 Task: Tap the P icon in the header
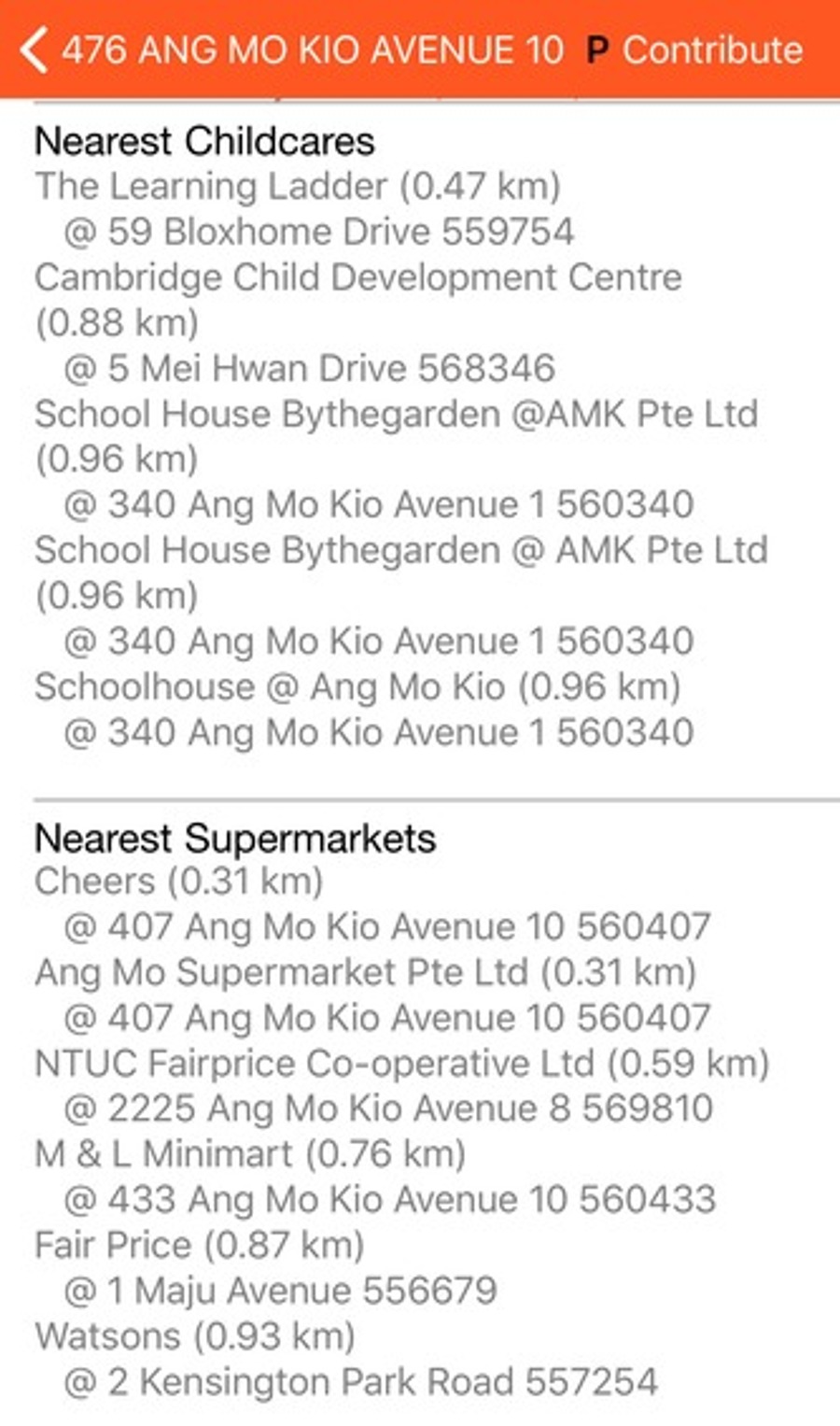pos(597,50)
